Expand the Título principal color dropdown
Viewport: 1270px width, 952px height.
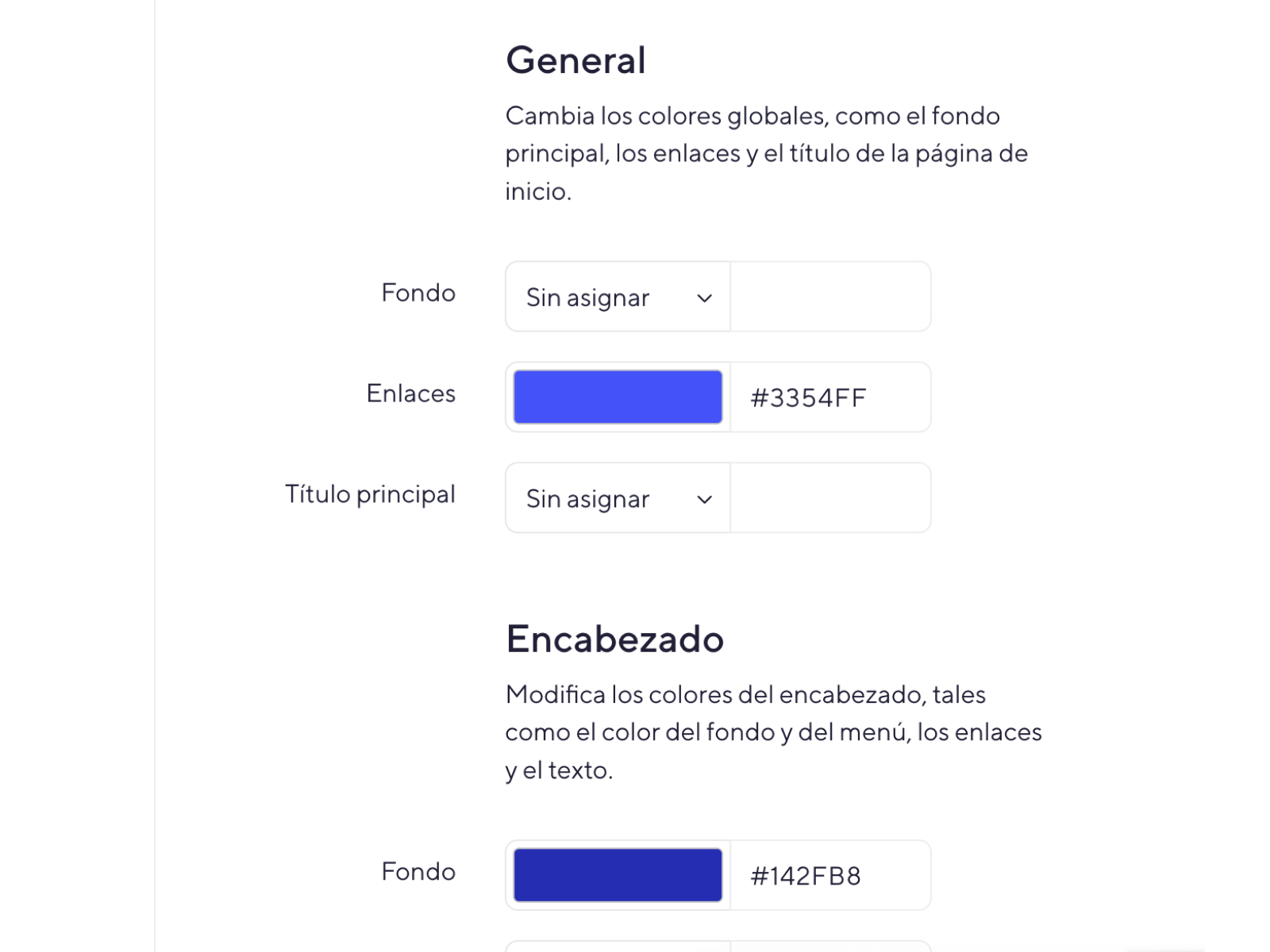click(618, 499)
